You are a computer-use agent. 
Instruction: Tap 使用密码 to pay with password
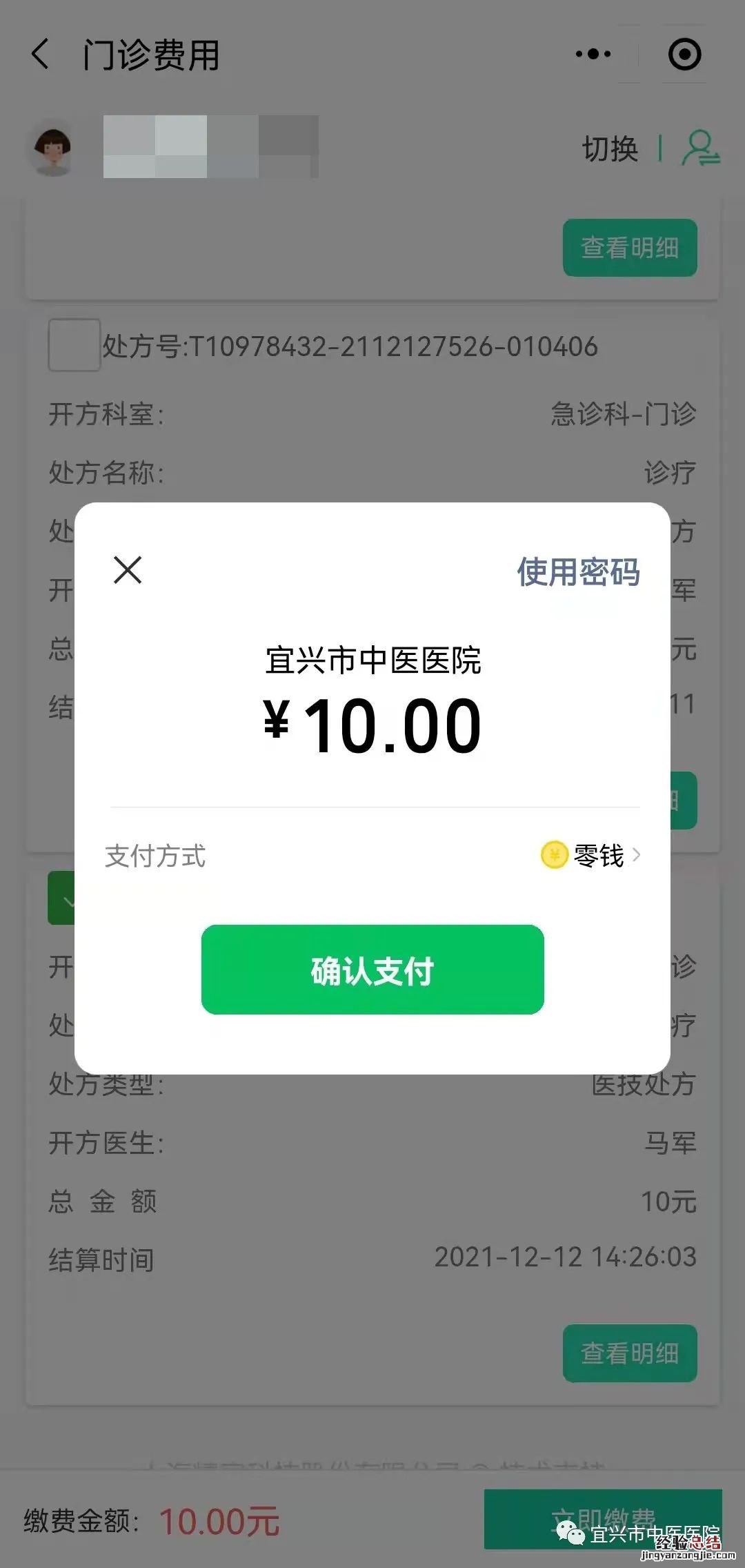[x=578, y=571]
